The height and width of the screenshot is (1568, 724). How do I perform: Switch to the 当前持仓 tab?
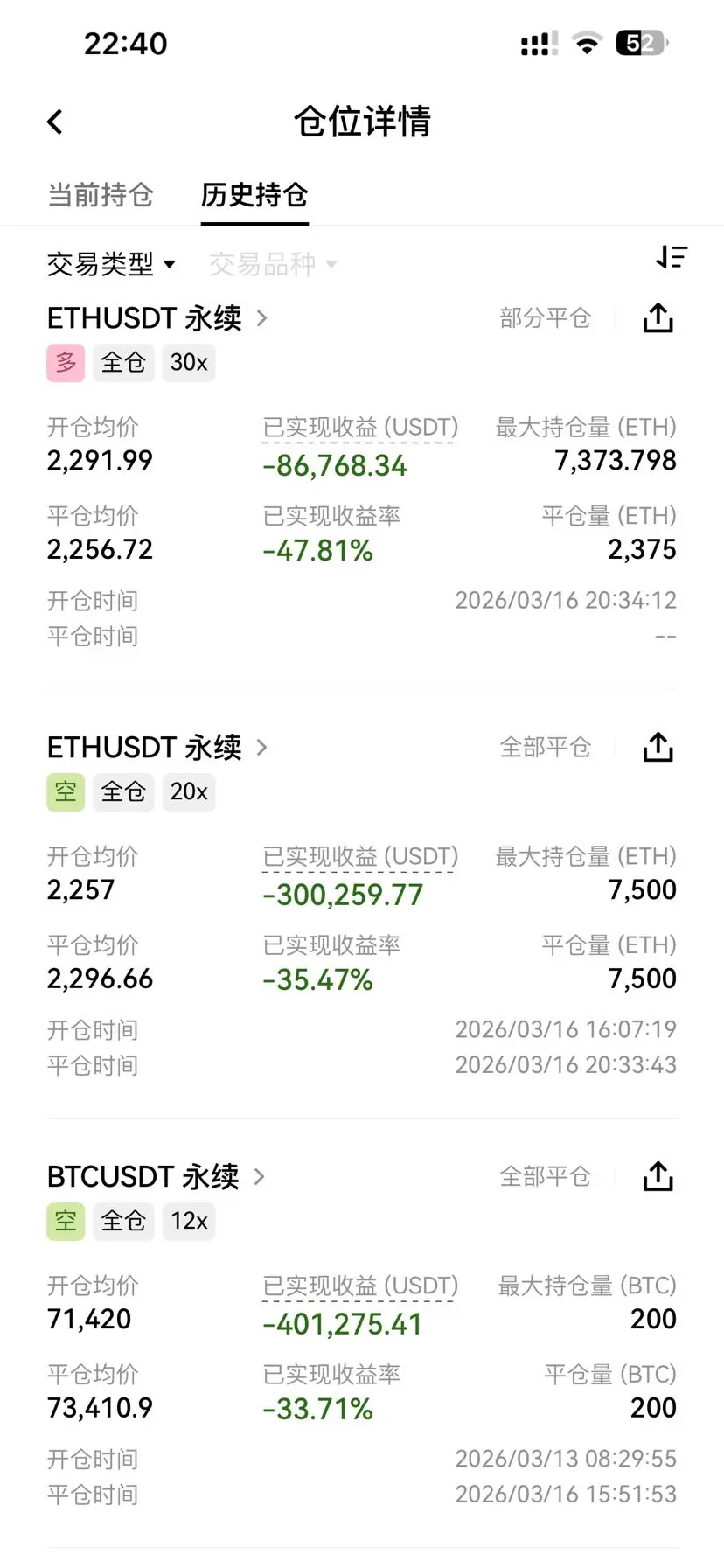pos(101,195)
